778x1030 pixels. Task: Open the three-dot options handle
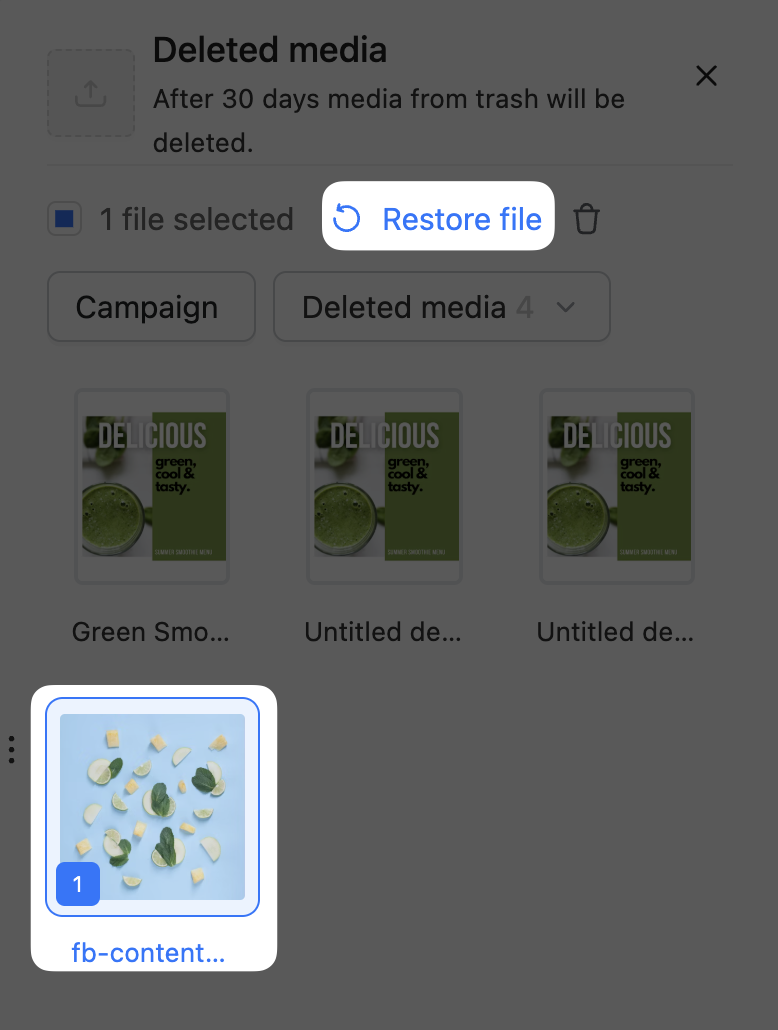(11, 749)
